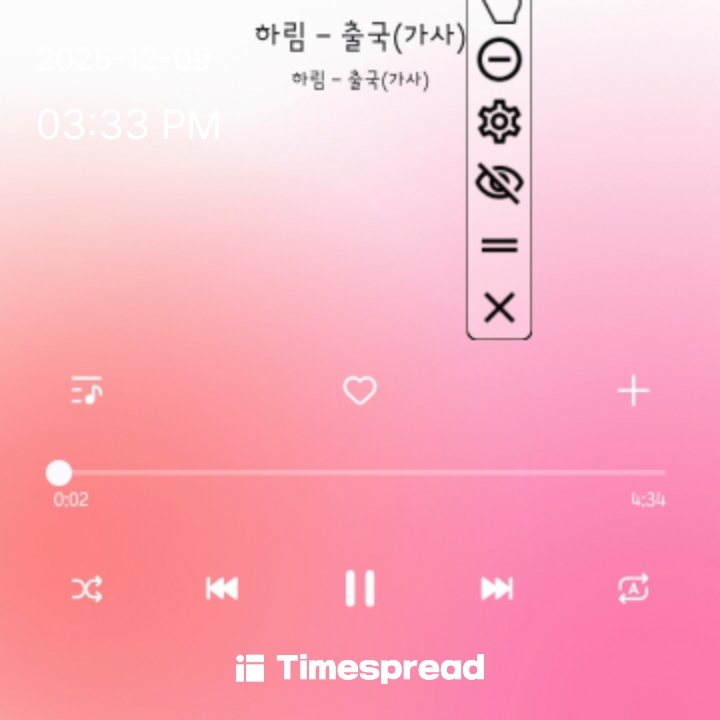Open the floating toolbar settings gear

click(499, 123)
